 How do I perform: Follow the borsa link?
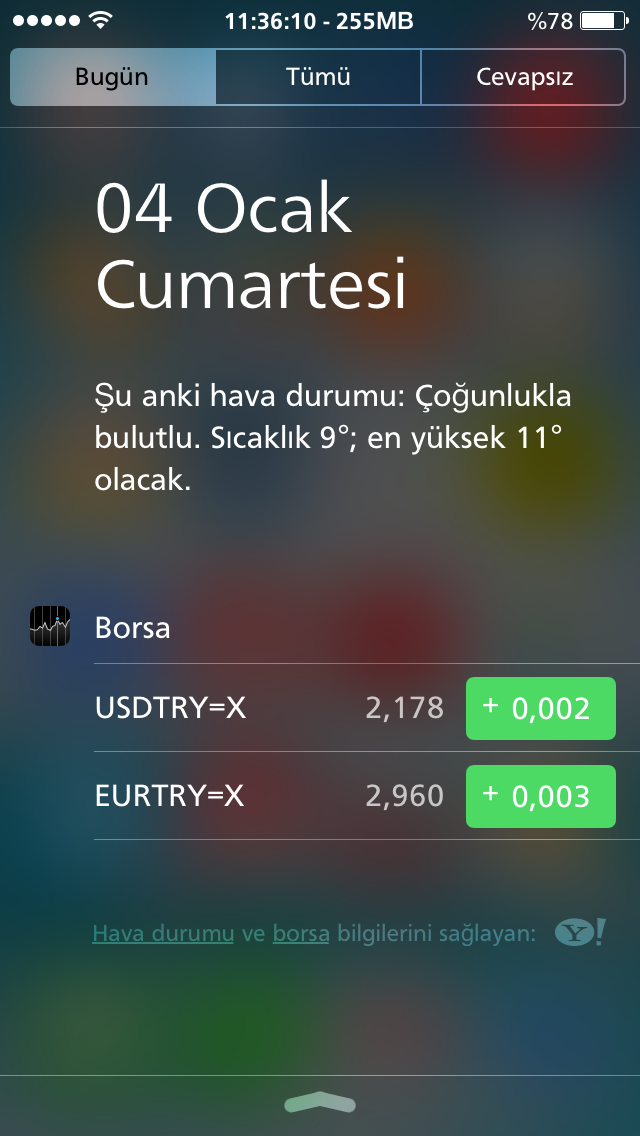[x=301, y=934]
